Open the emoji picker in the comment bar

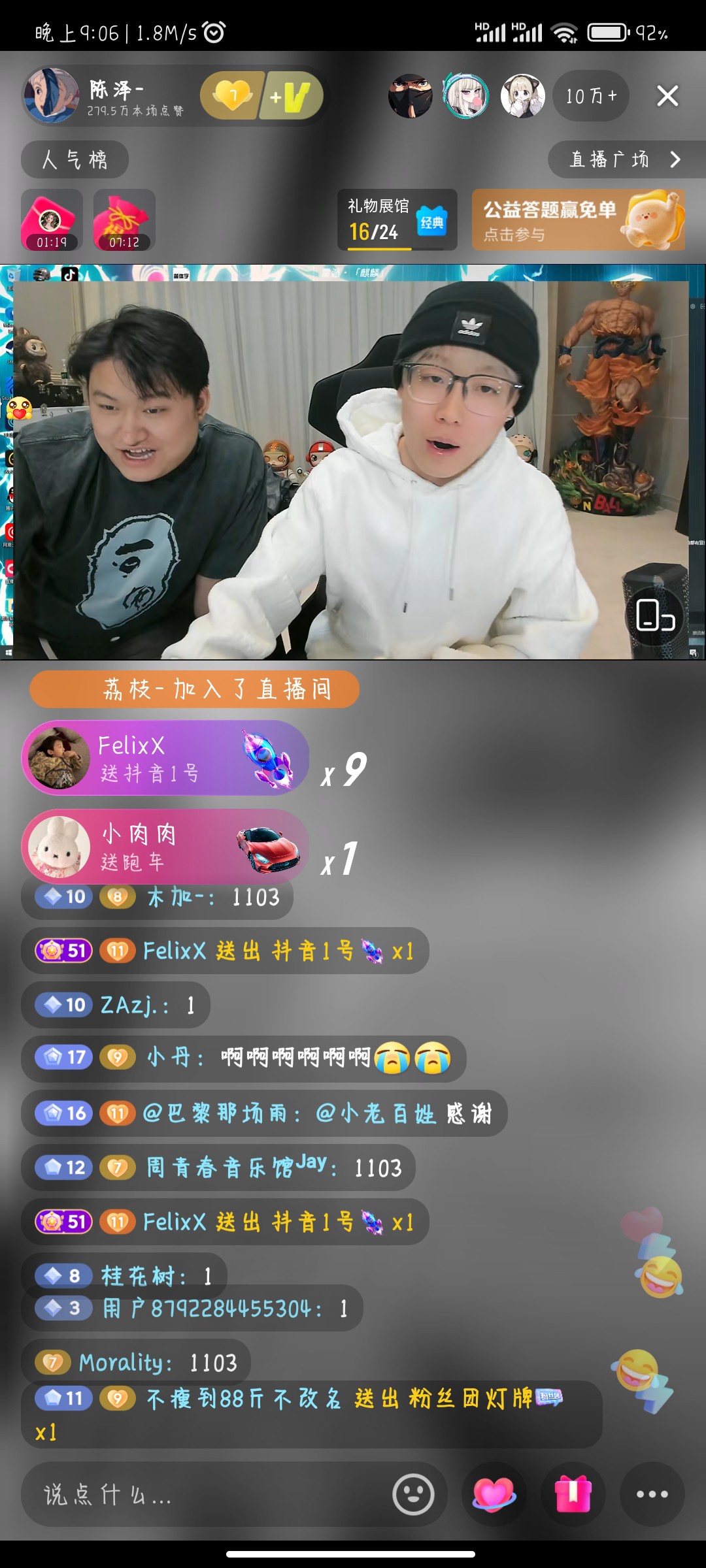click(413, 1494)
